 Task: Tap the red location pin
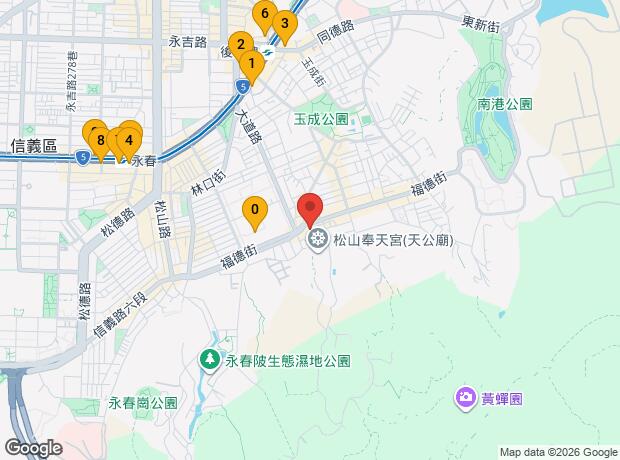tap(310, 208)
